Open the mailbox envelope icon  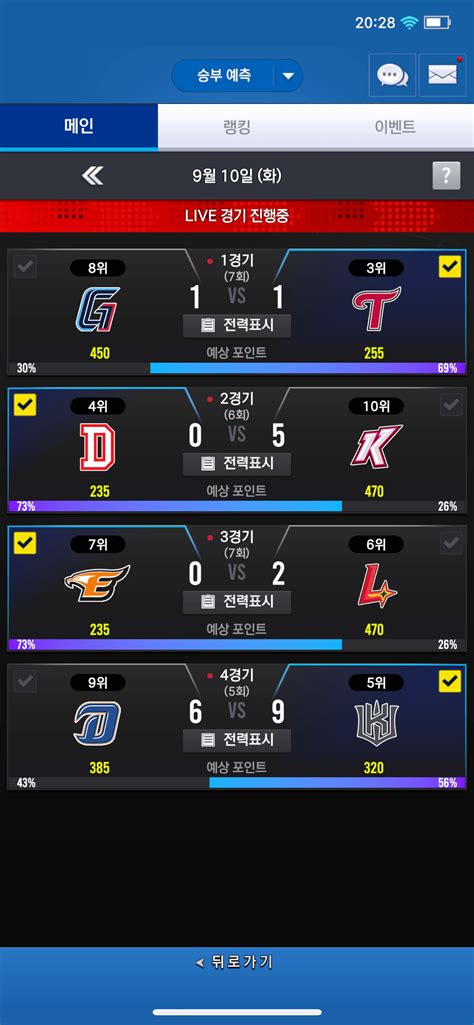443,75
